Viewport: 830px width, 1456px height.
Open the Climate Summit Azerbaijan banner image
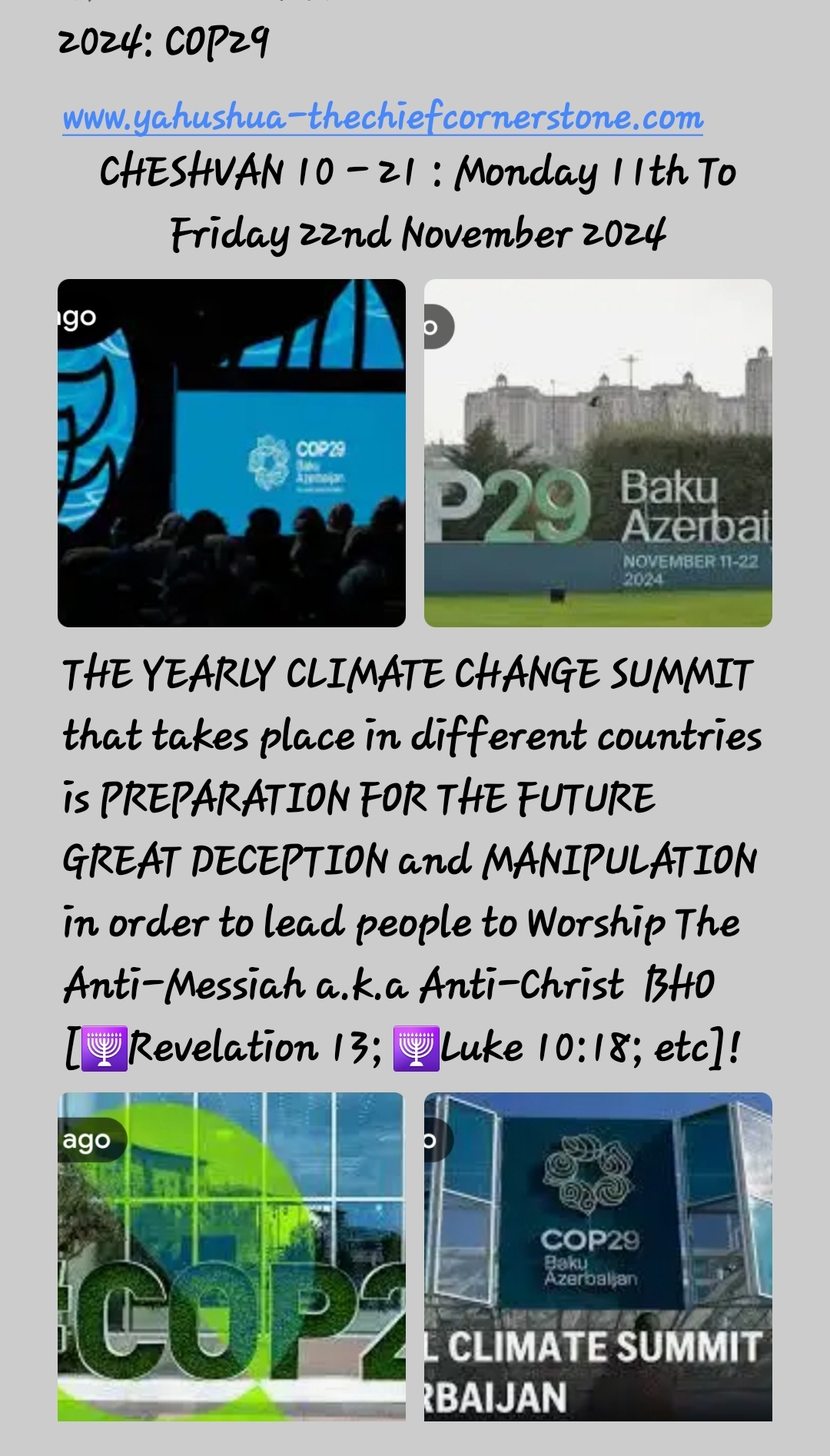tap(598, 1255)
